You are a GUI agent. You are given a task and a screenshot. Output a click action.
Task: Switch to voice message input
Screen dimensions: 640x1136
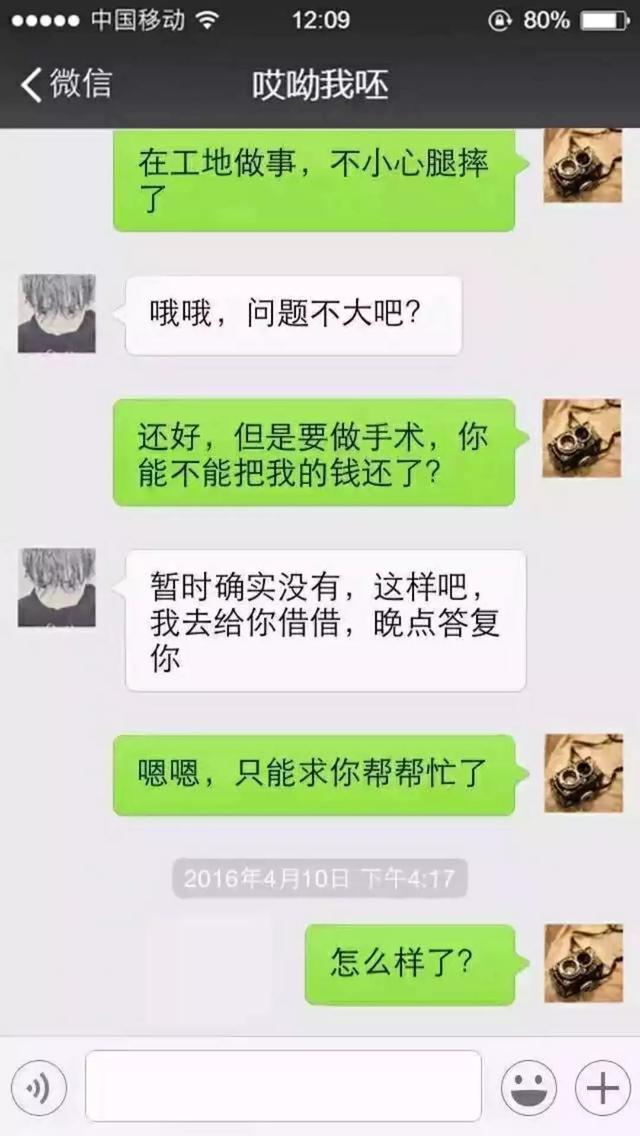click(x=38, y=1086)
